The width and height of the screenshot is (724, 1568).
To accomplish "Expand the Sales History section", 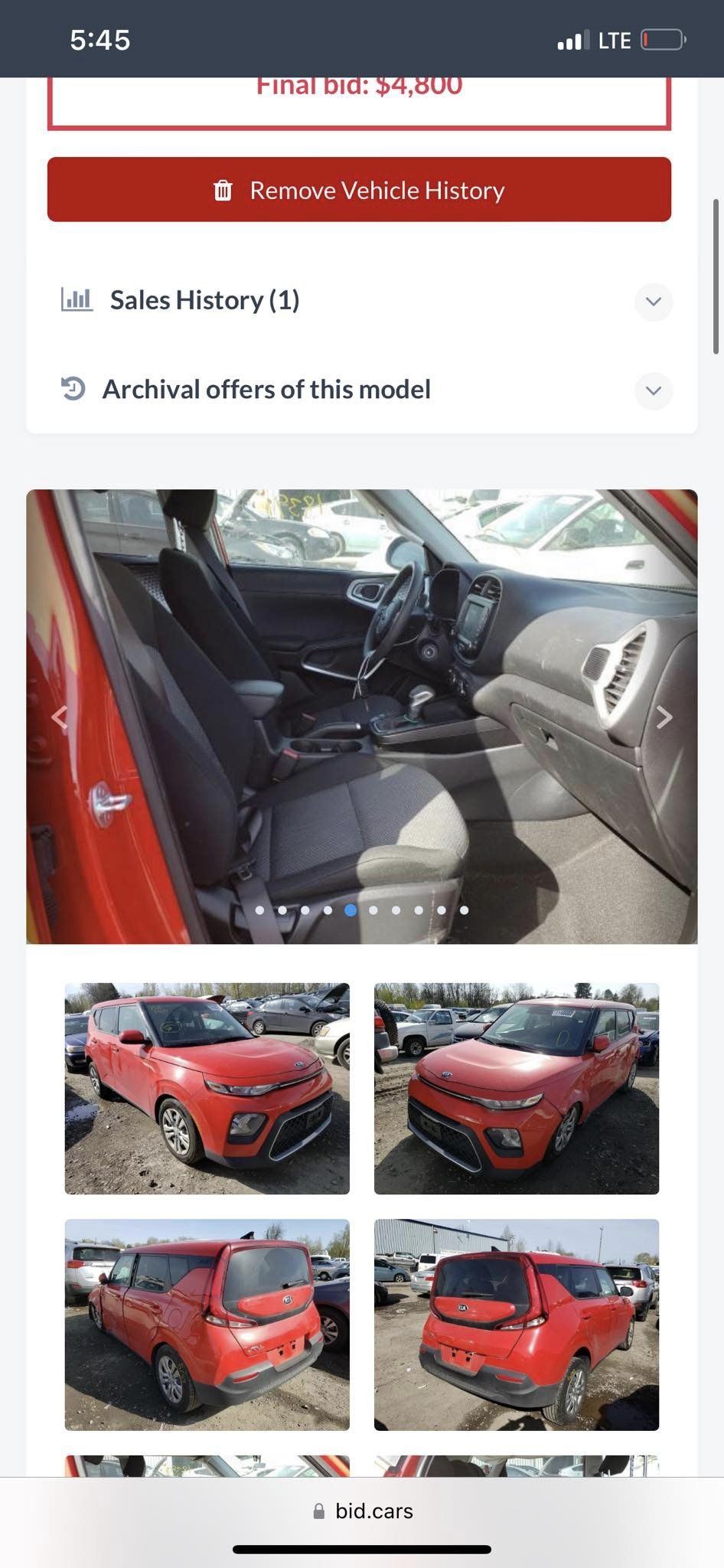I will [653, 301].
